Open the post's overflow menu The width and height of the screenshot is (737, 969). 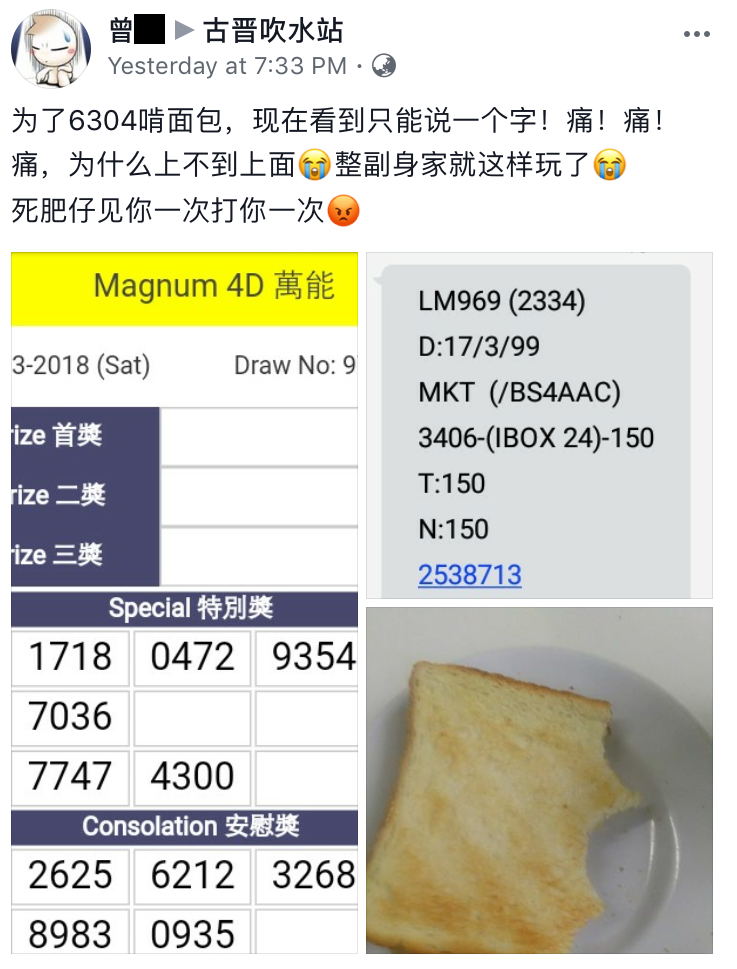[696, 35]
